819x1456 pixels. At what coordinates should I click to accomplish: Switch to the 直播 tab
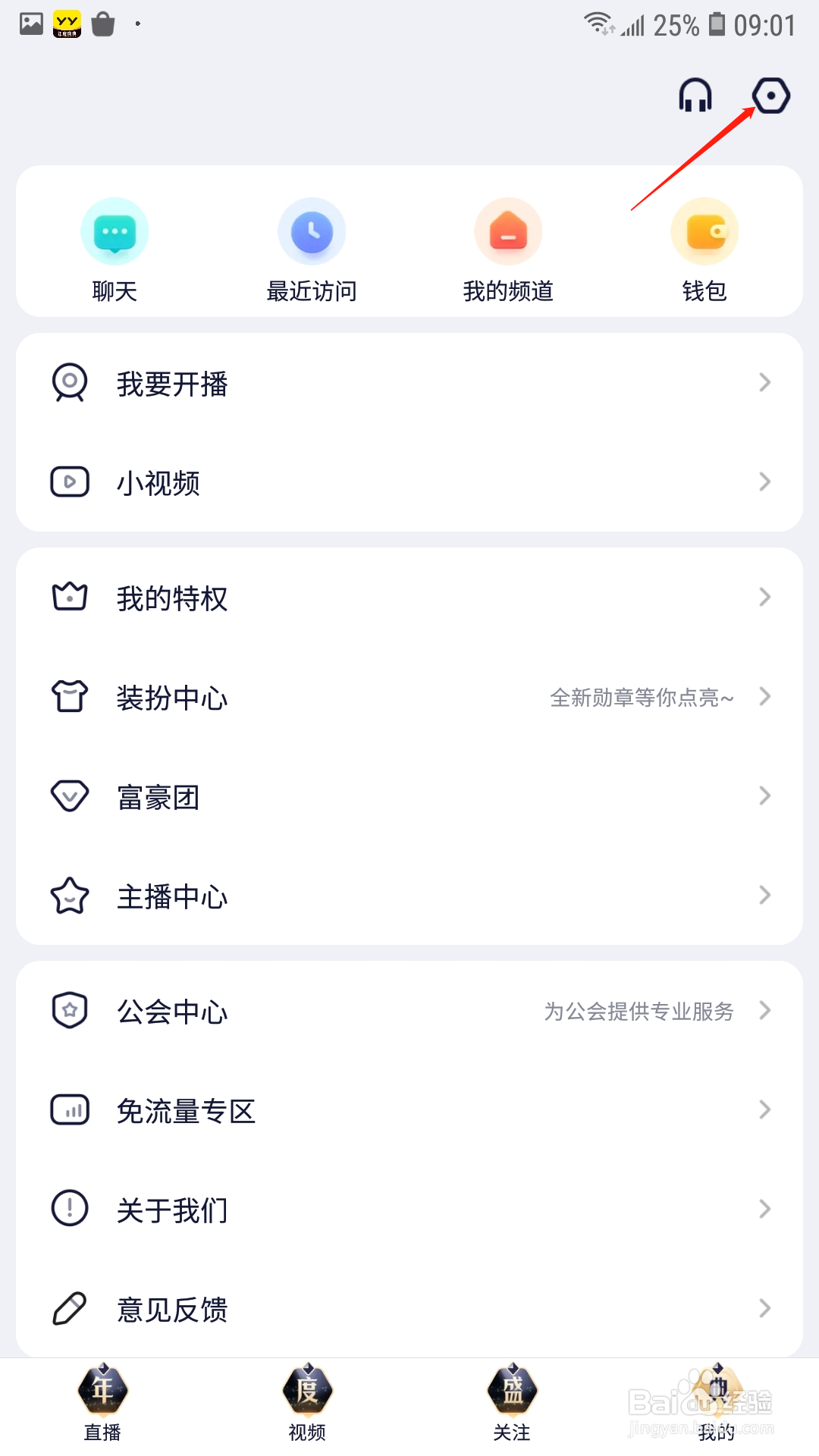click(102, 1403)
